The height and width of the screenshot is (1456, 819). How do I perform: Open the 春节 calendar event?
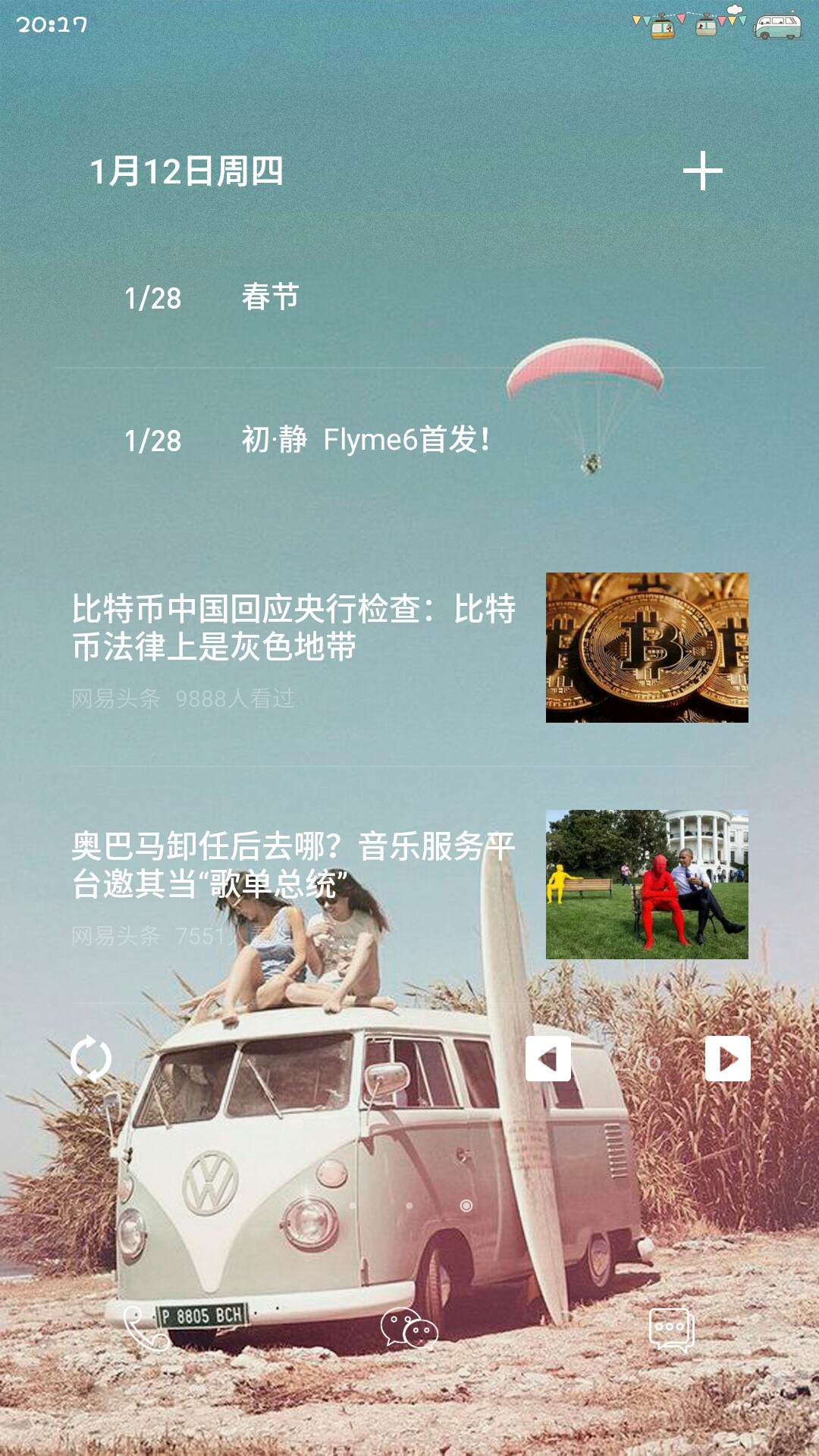click(409, 297)
